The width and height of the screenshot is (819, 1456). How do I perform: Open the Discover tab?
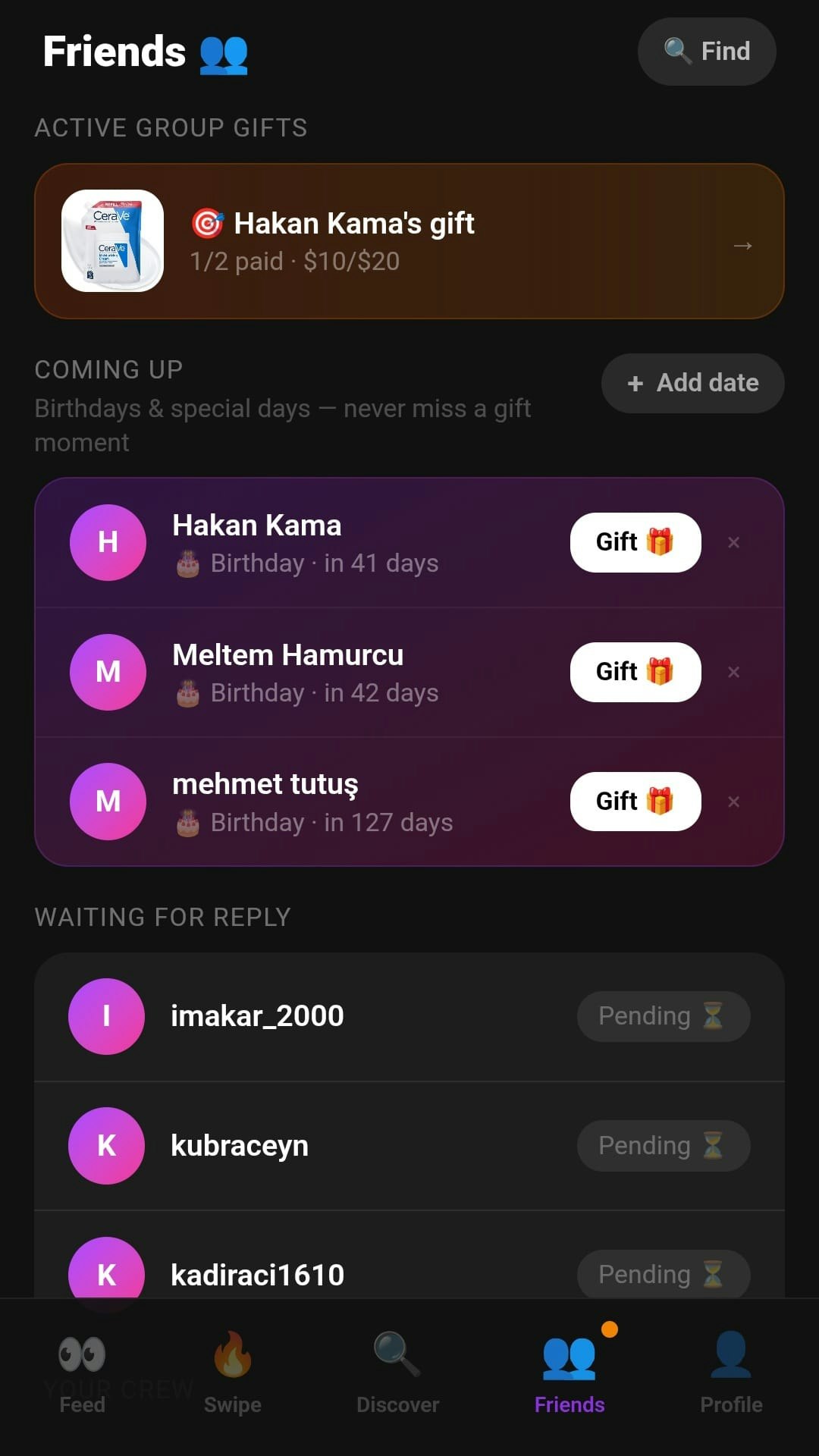click(397, 1373)
